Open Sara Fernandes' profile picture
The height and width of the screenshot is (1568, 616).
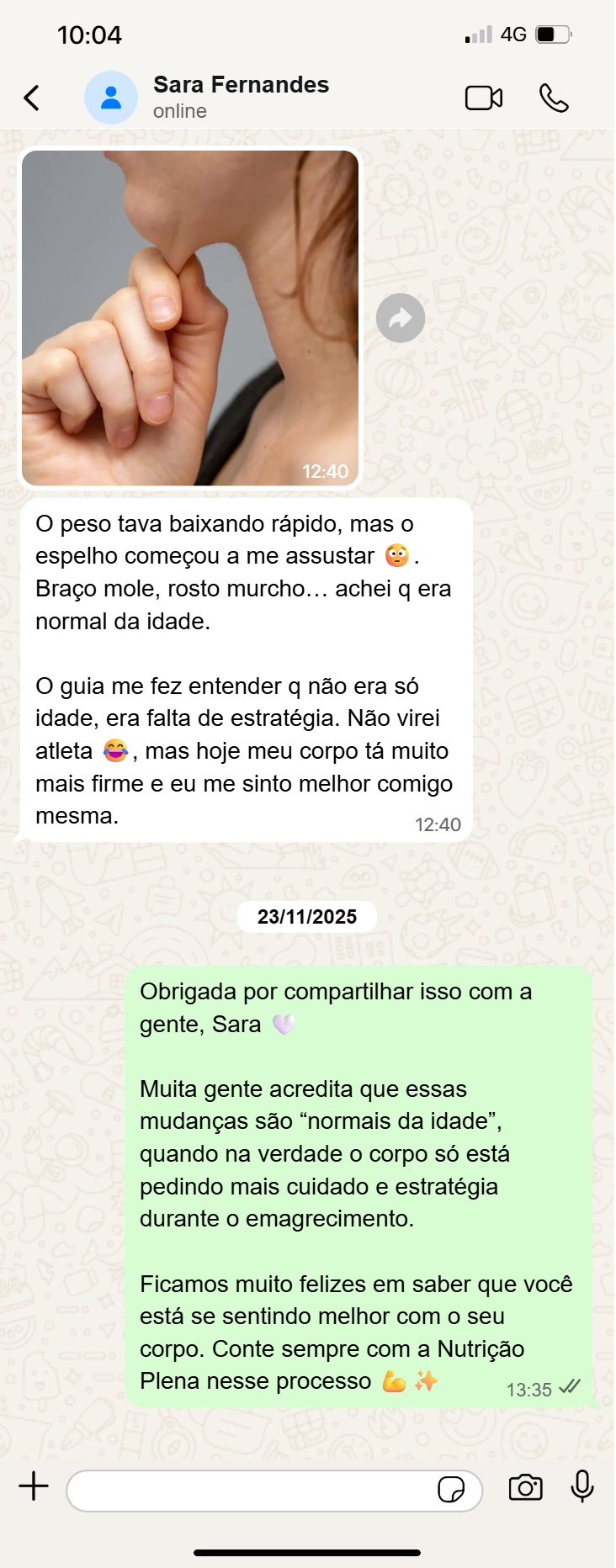tap(110, 97)
